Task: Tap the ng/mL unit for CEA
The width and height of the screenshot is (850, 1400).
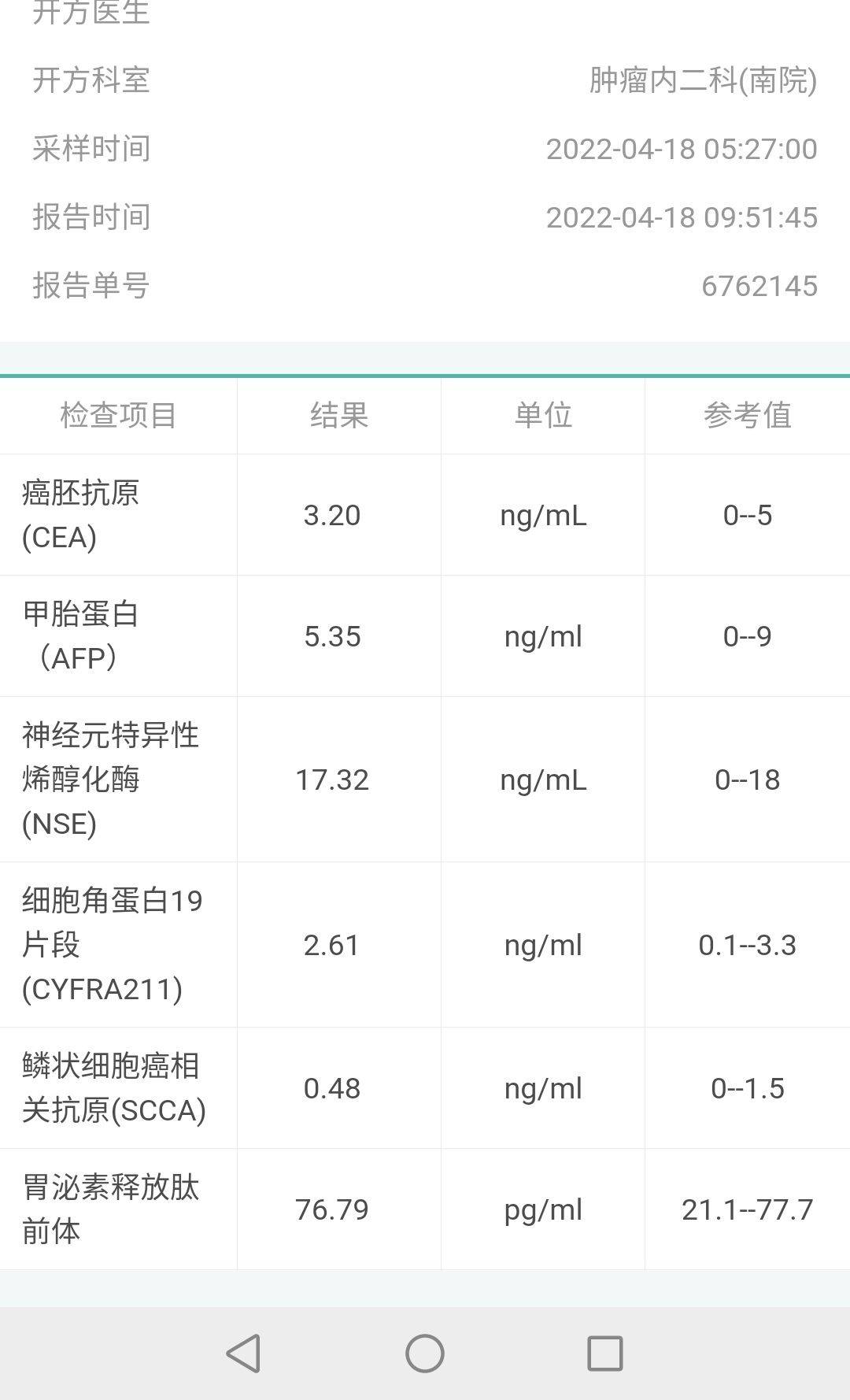Action: click(x=545, y=516)
